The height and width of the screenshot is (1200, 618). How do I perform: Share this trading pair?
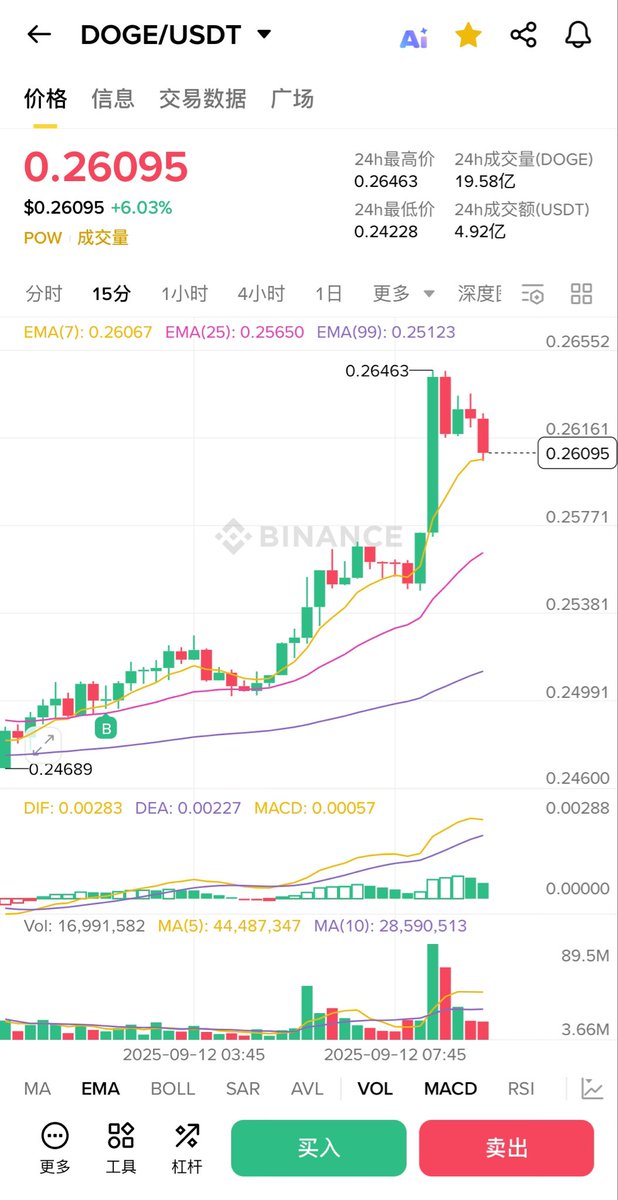pos(523,35)
